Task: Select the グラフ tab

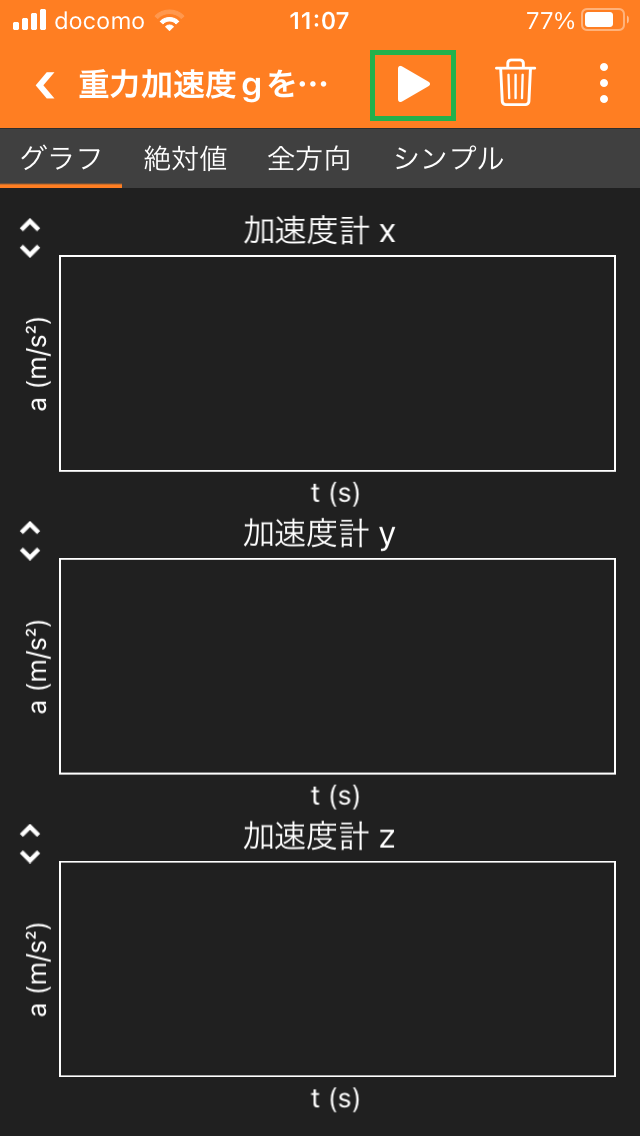Action: coord(61,158)
